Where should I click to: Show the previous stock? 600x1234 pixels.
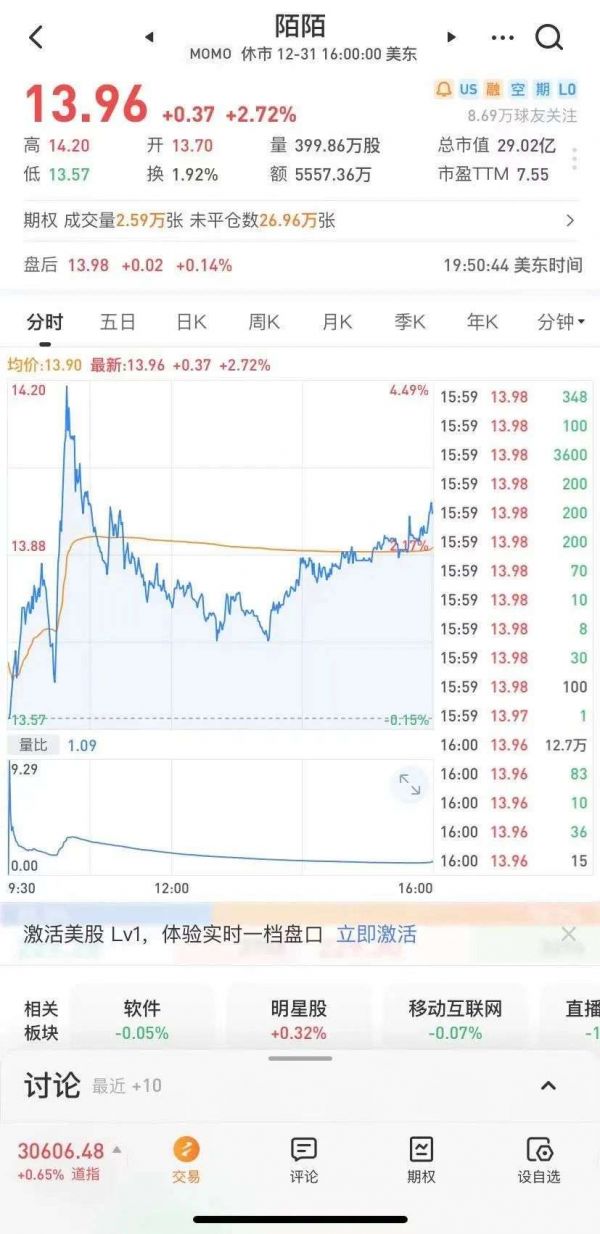point(149,38)
